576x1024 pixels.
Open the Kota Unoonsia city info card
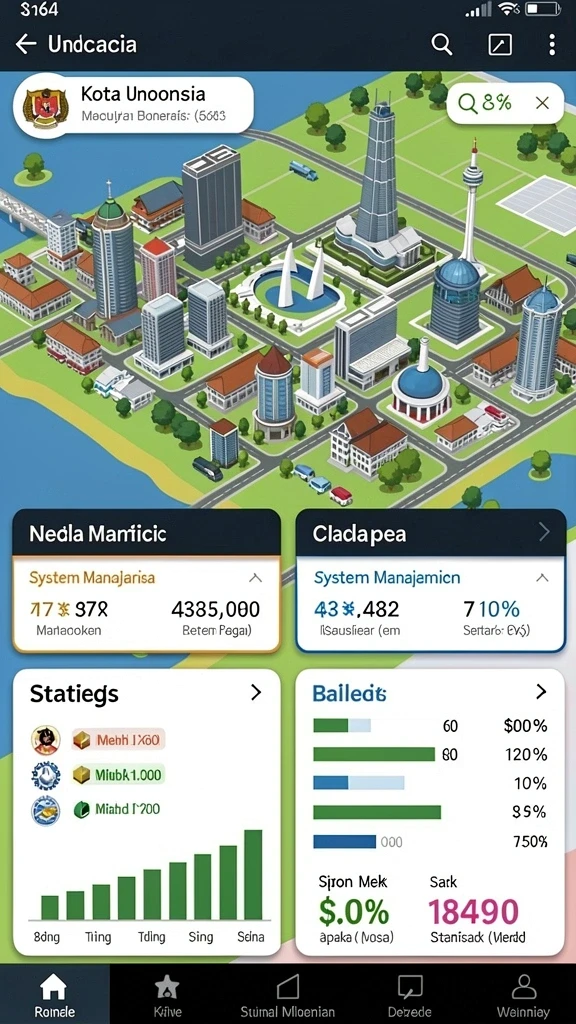(134, 104)
